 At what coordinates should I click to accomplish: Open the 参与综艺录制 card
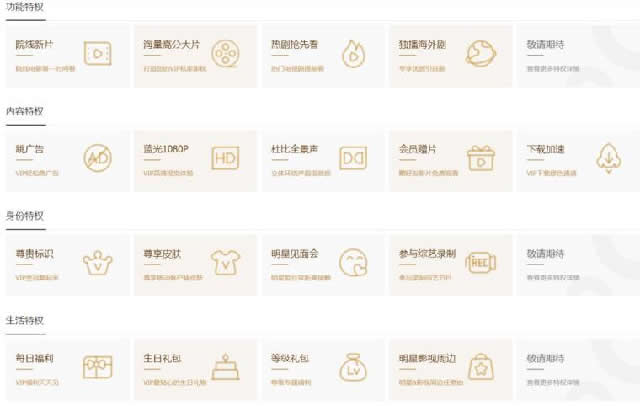(450, 264)
